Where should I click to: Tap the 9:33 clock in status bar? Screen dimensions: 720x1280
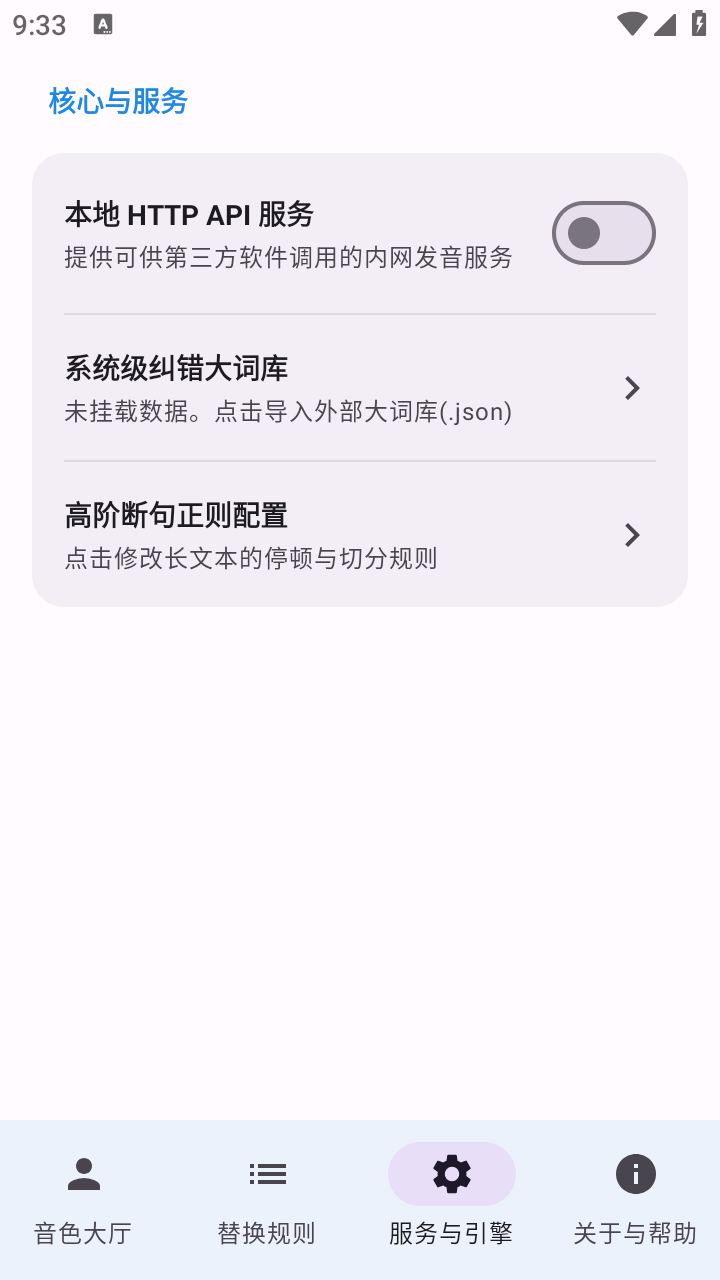(37, 25)
